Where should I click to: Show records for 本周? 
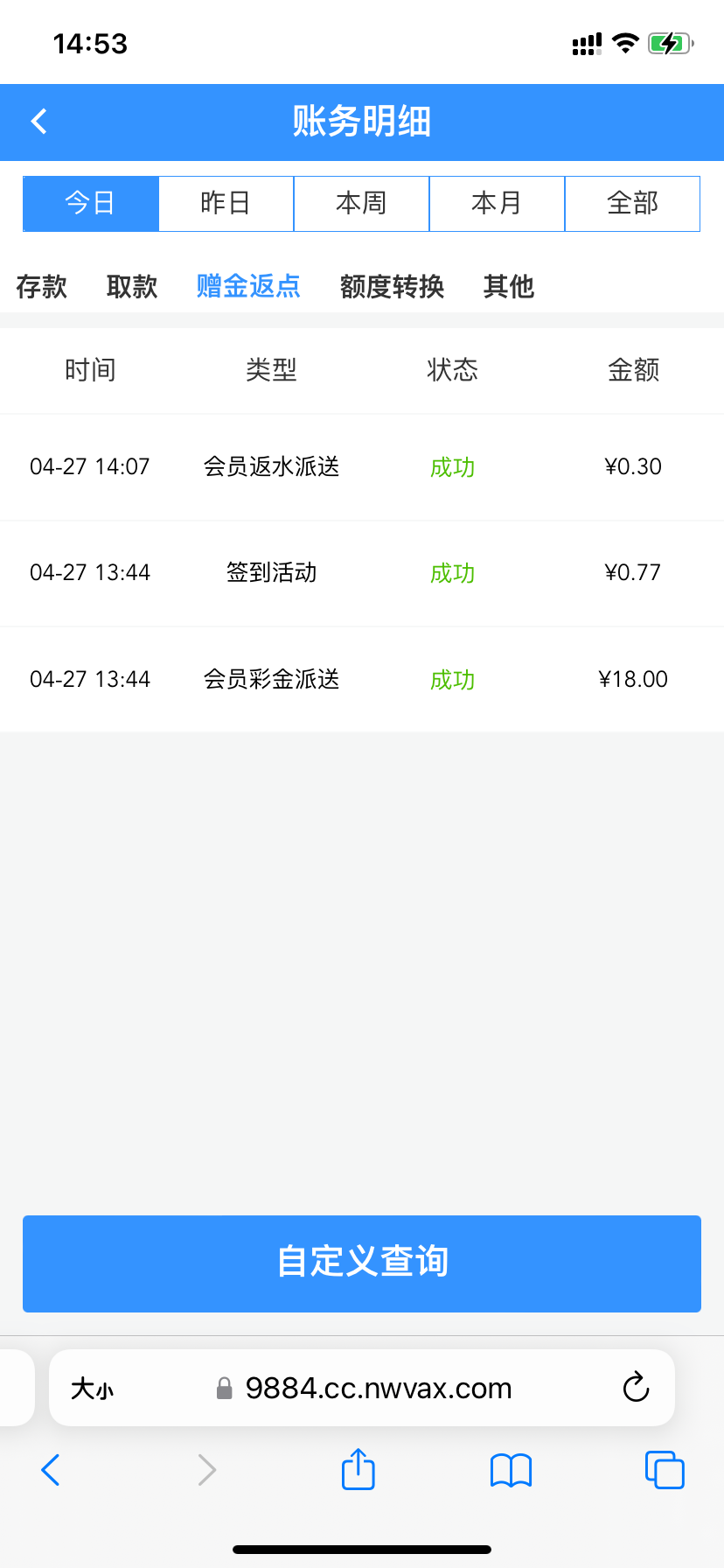(x=361, y=204)
